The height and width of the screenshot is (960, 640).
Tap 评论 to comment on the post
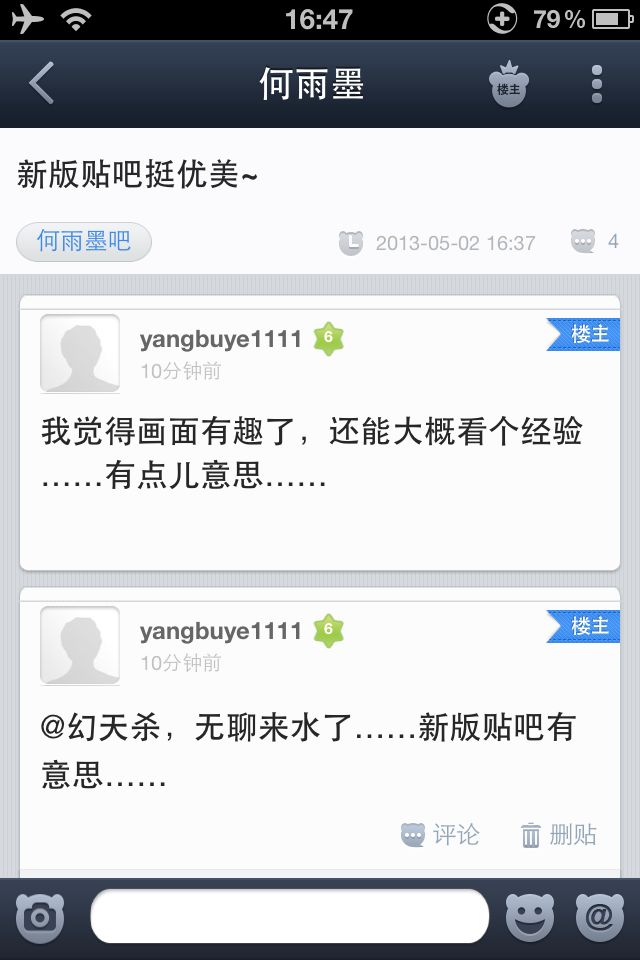(440, 834)
